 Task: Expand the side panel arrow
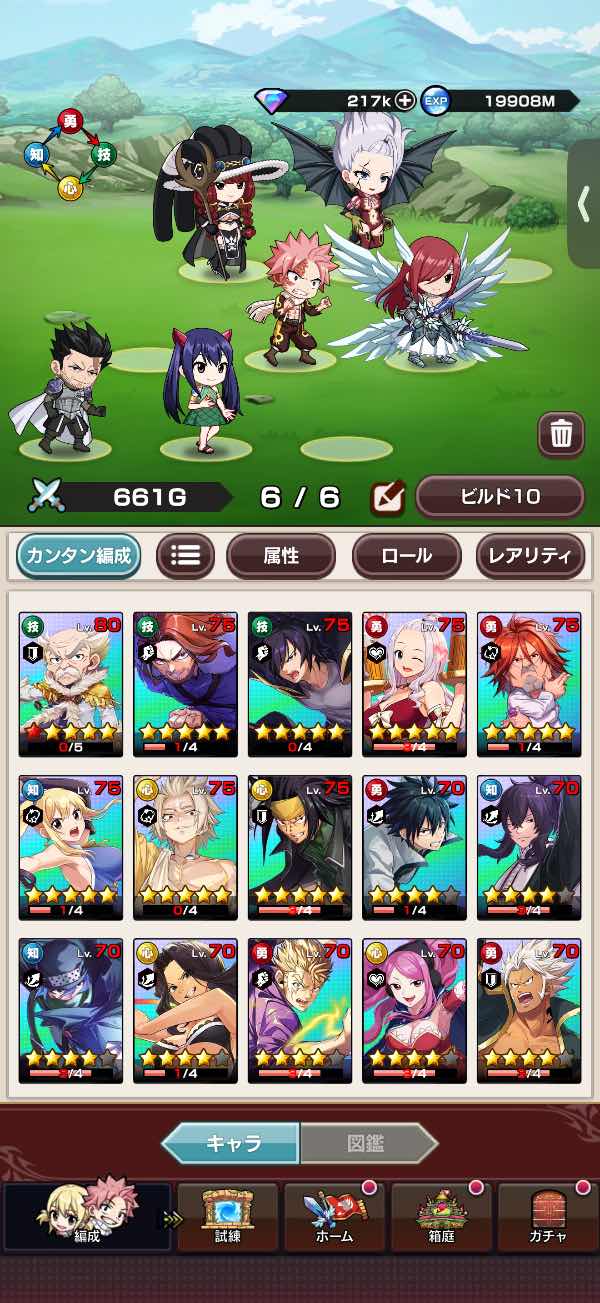click(x=584, y=204)
